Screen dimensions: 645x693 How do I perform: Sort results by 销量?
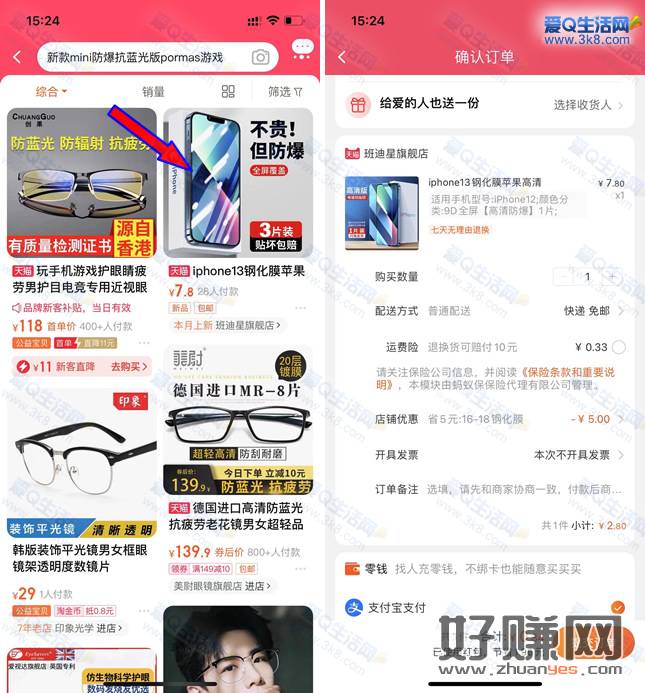(x=153, y=92)
